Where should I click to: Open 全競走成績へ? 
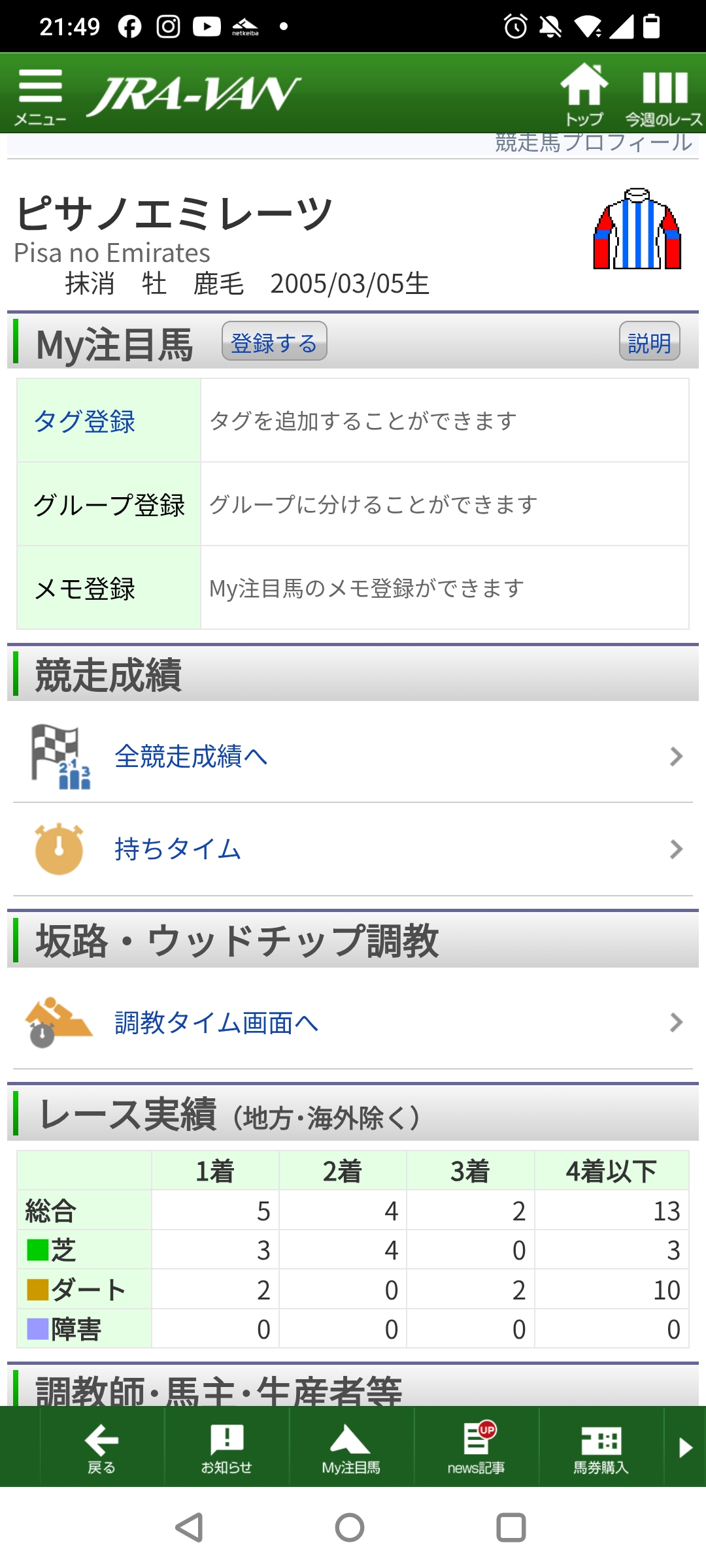pos(191,757)
